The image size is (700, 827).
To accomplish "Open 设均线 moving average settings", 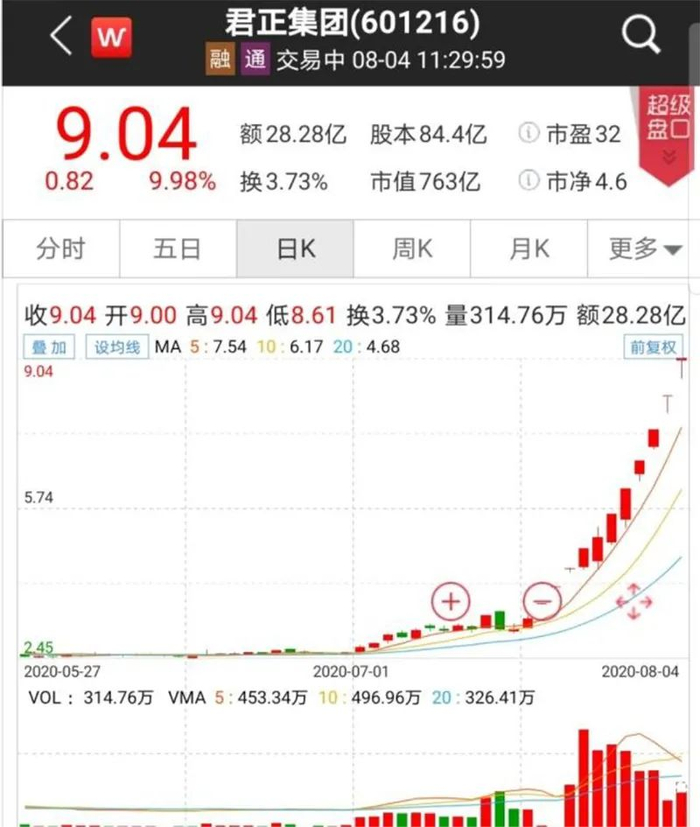I will (x=117, y=347).
